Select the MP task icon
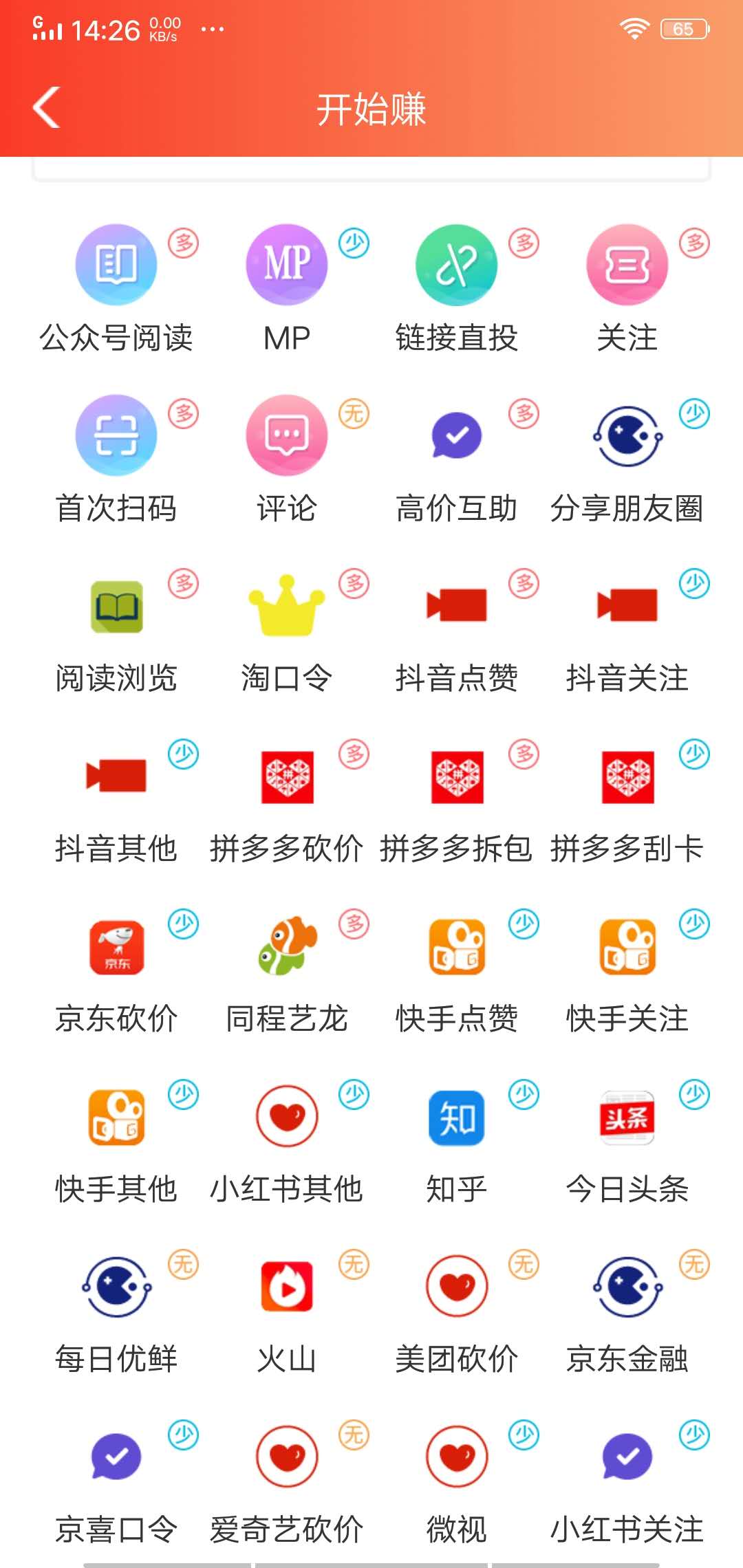 pos(286,265)
